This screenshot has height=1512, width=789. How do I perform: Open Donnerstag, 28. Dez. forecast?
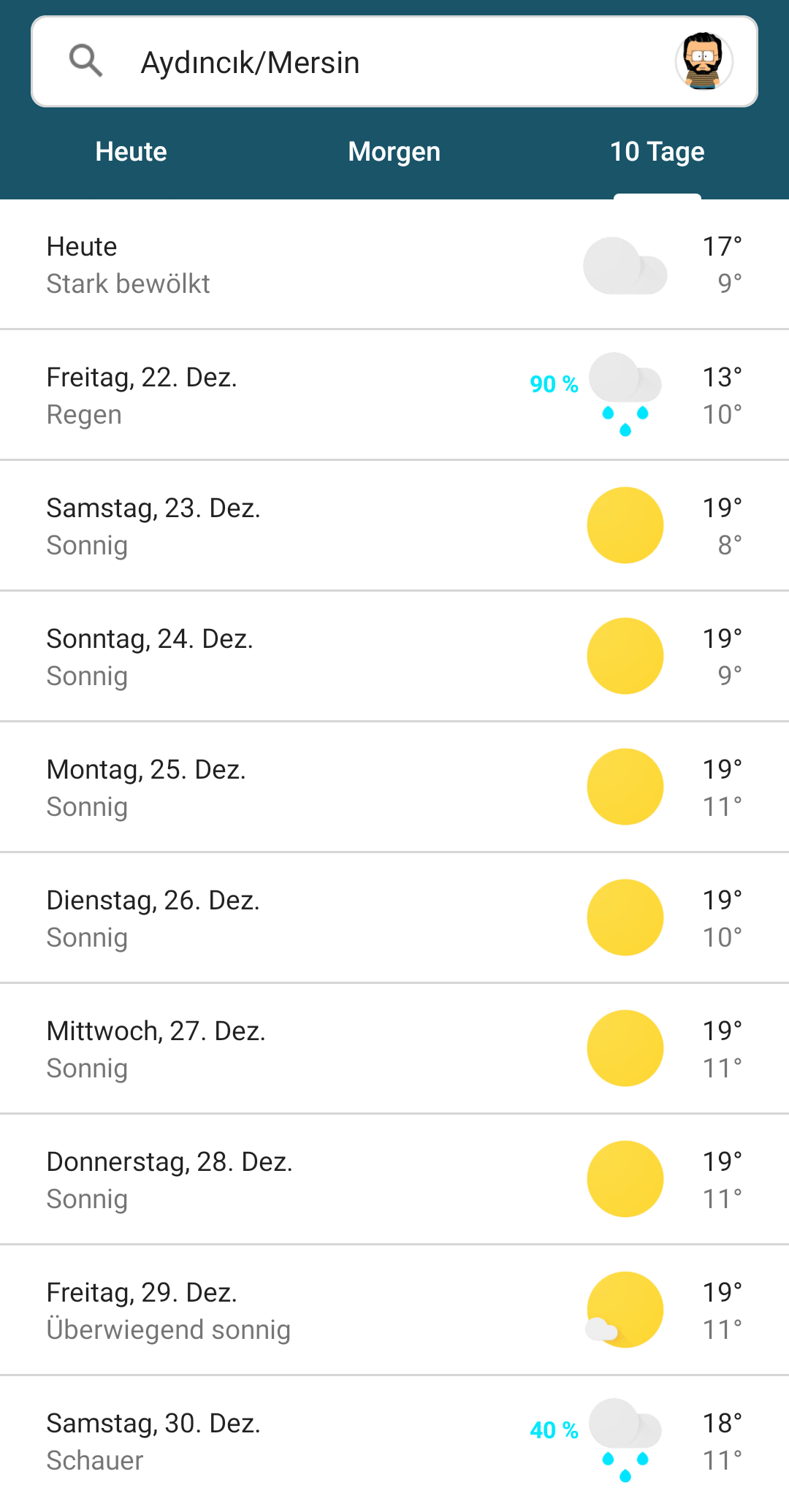coord(394,1180)
